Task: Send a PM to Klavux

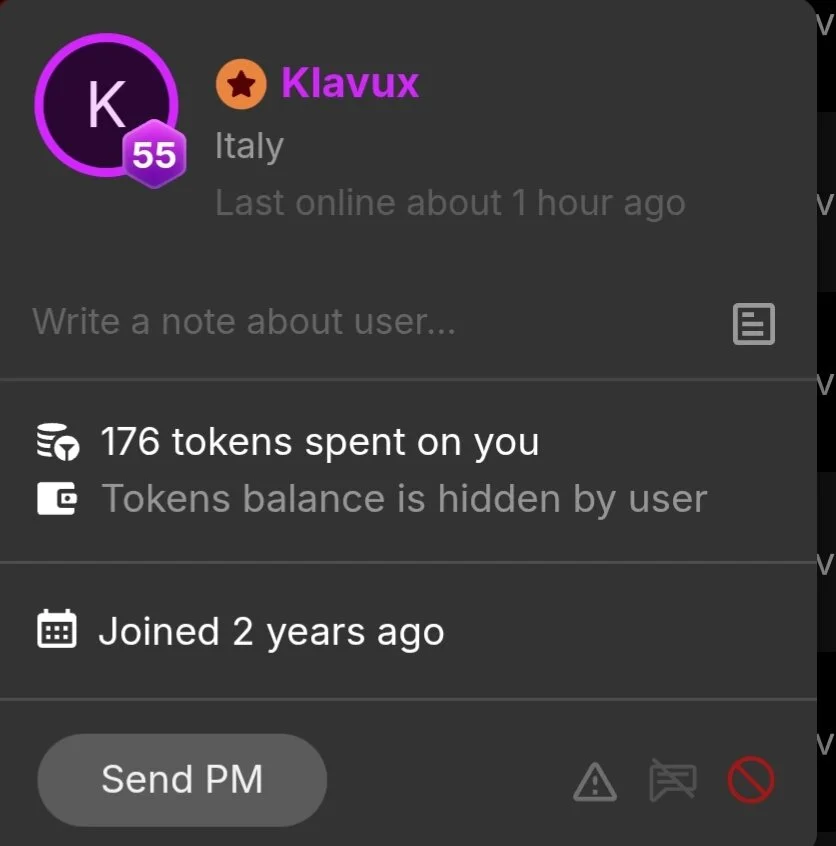Action: 182,780
